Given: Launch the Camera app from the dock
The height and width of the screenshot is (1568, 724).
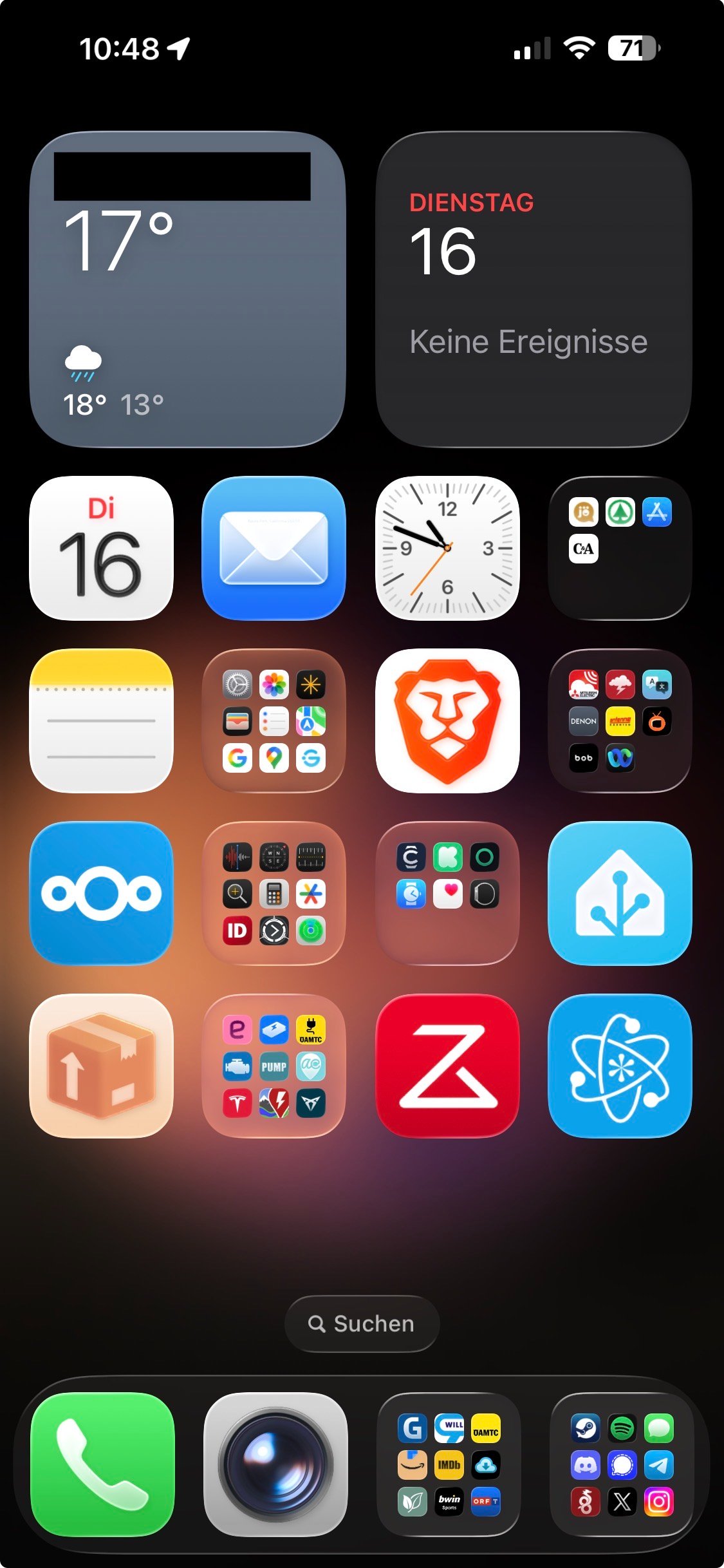Looking at the screenshot, I should [x=275, y=1464].
